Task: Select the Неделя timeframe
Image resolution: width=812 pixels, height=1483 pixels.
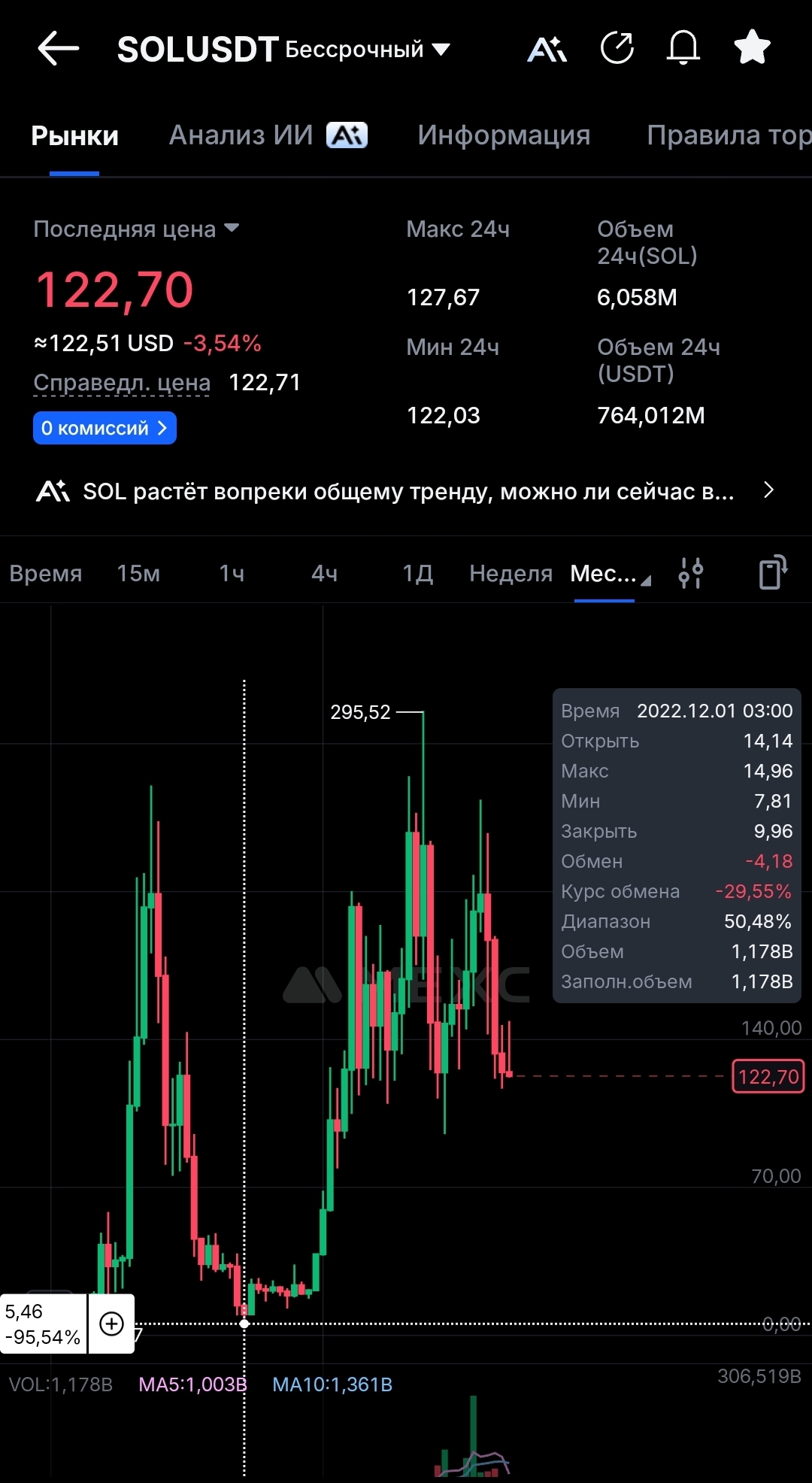Action: coord(511,574)
